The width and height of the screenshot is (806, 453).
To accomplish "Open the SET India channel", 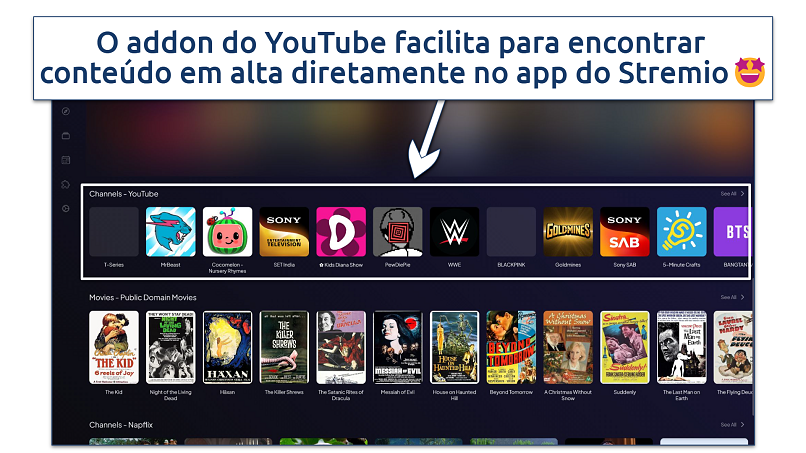I will (284, 232).
